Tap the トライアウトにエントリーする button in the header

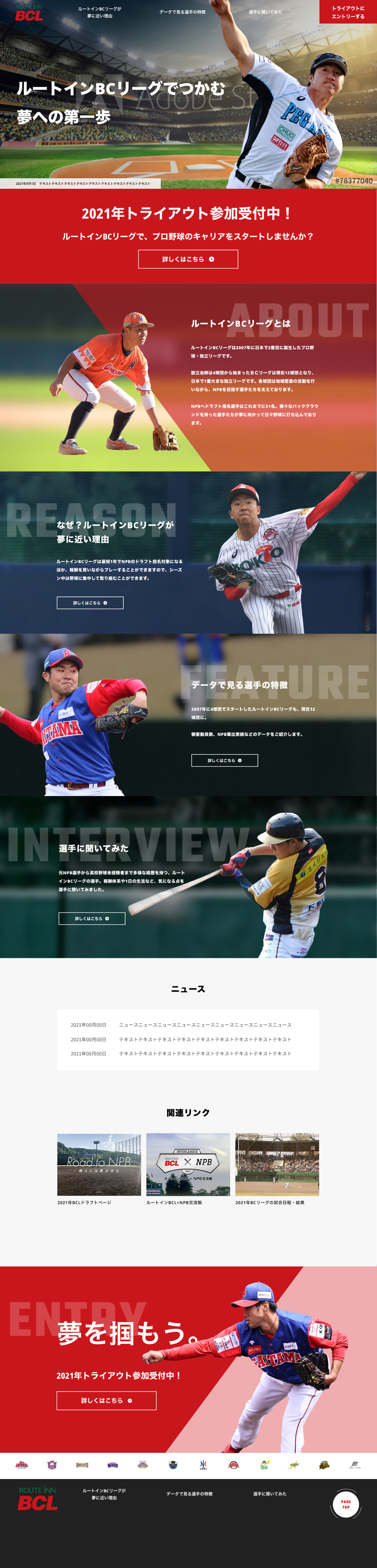pos(348,12)
